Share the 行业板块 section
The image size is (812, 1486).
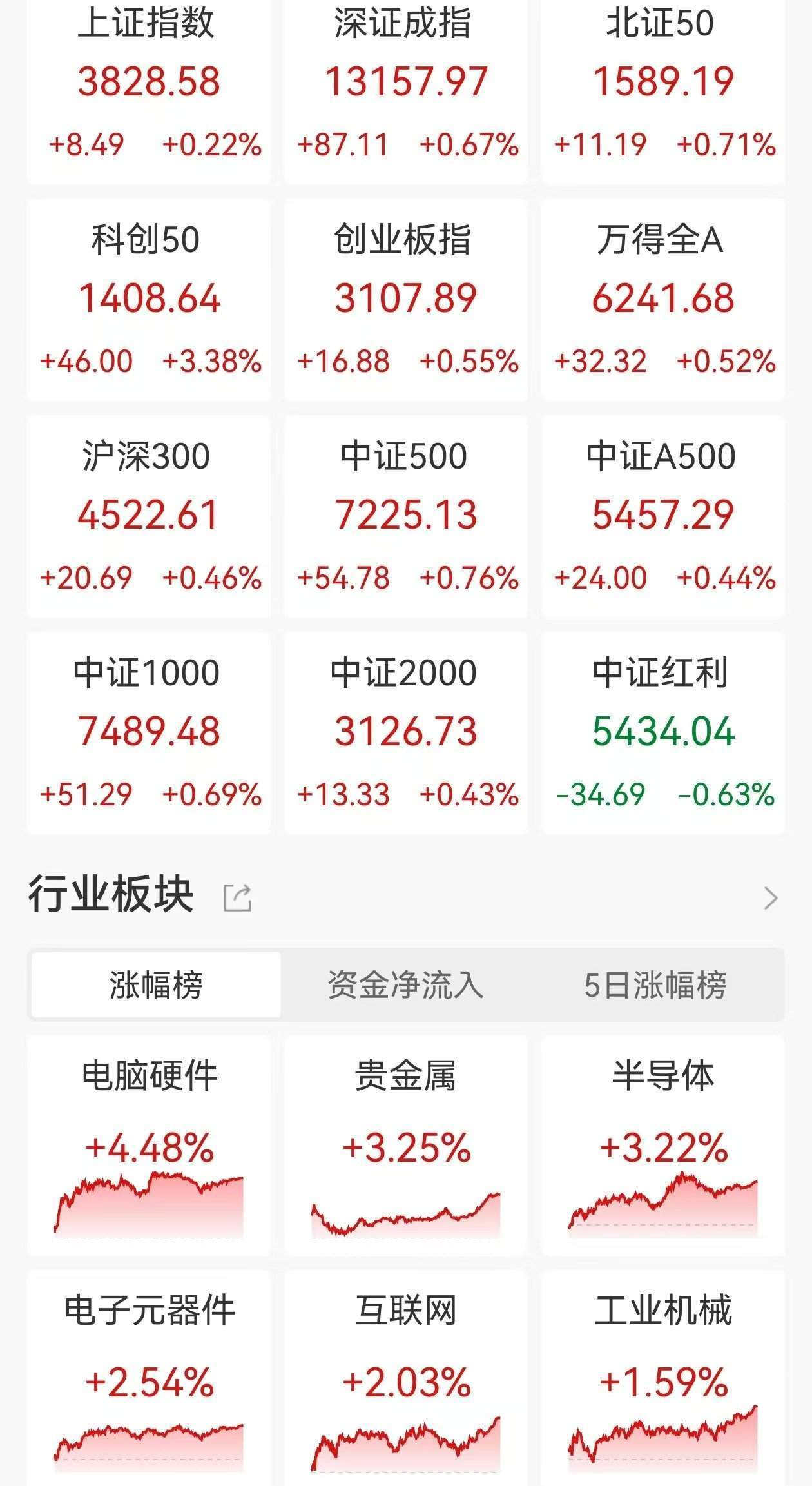[x=237, y=897]
